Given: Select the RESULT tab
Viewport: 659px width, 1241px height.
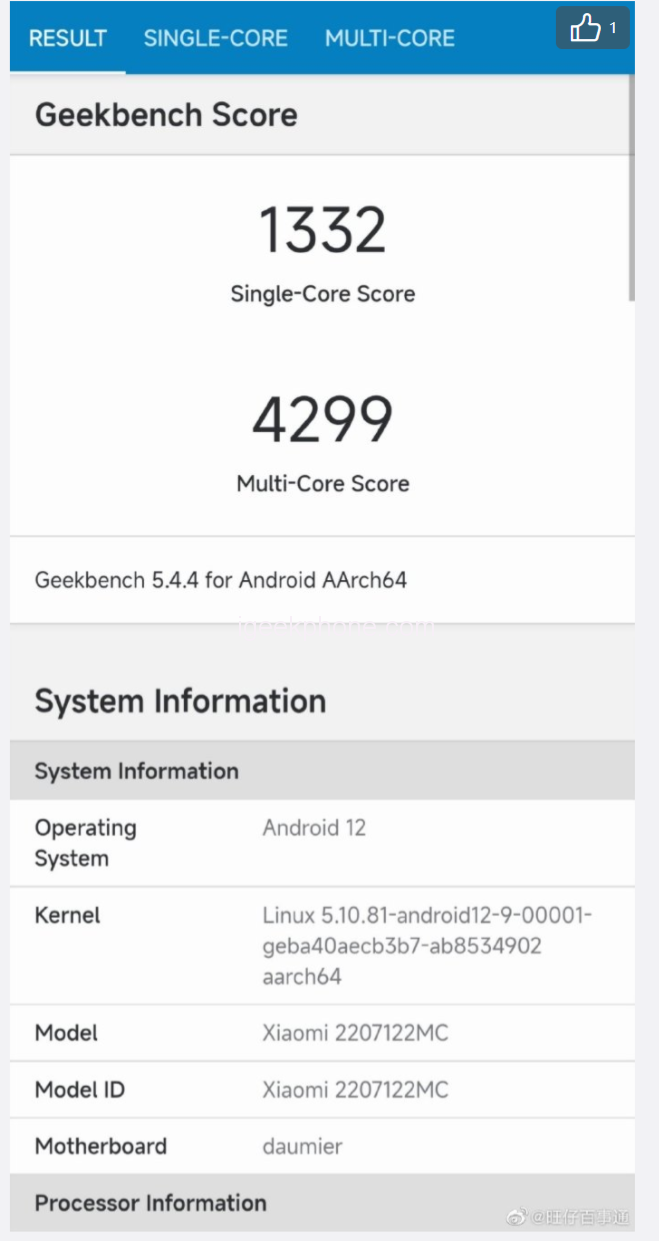Looking at the screenshot, I should tap(67, 39).
